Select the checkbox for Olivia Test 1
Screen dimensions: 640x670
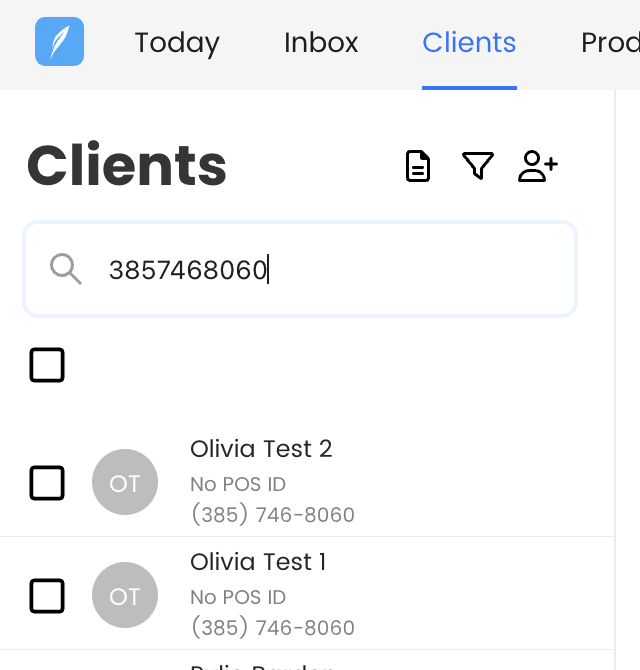click(47, 596)
